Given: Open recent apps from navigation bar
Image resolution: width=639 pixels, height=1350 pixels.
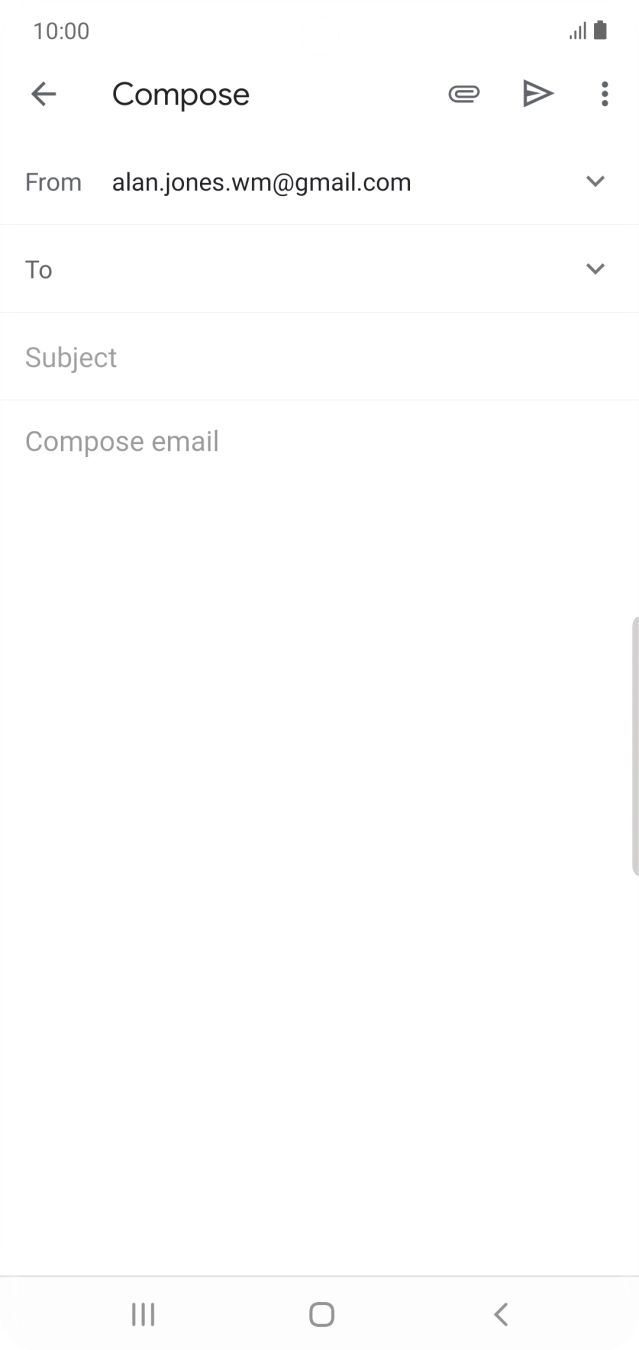Looking at the screenshot, I should point(143,1314).
